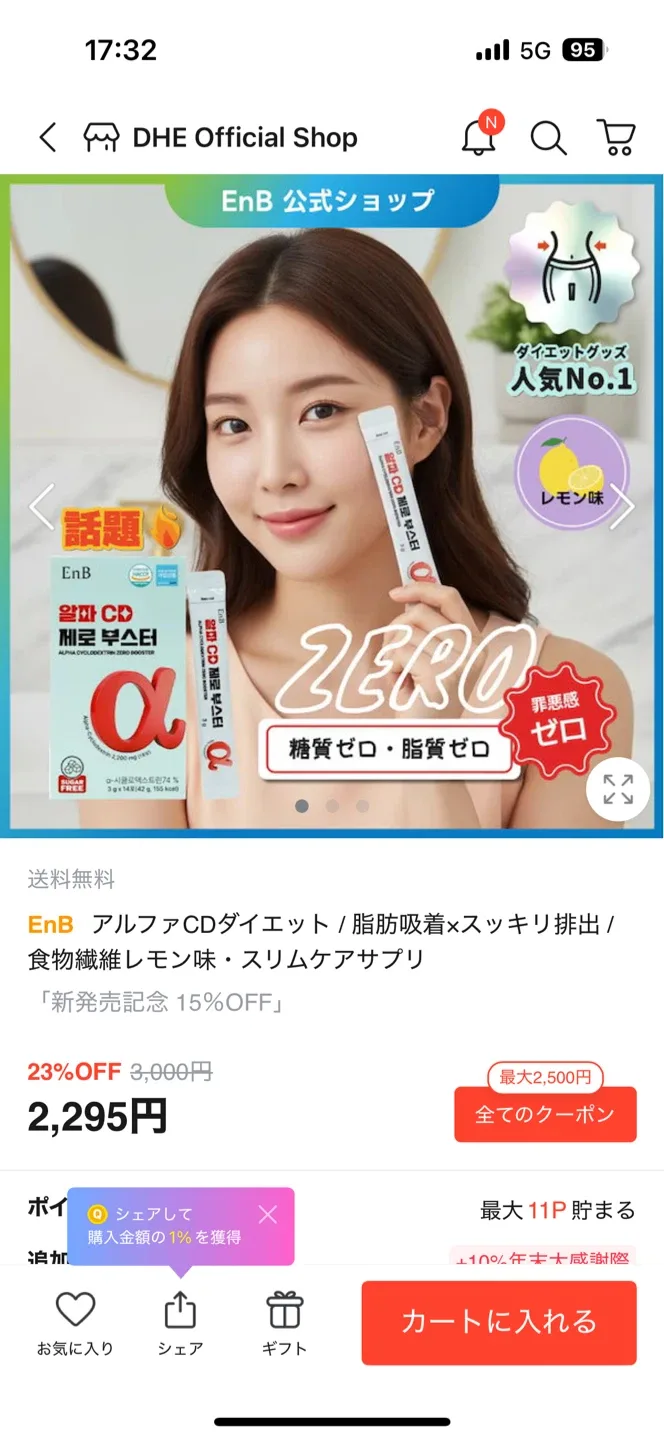This screenshot has height=1440, width=664.
Task: Share this product via シェア
Action: [180, 1322]
